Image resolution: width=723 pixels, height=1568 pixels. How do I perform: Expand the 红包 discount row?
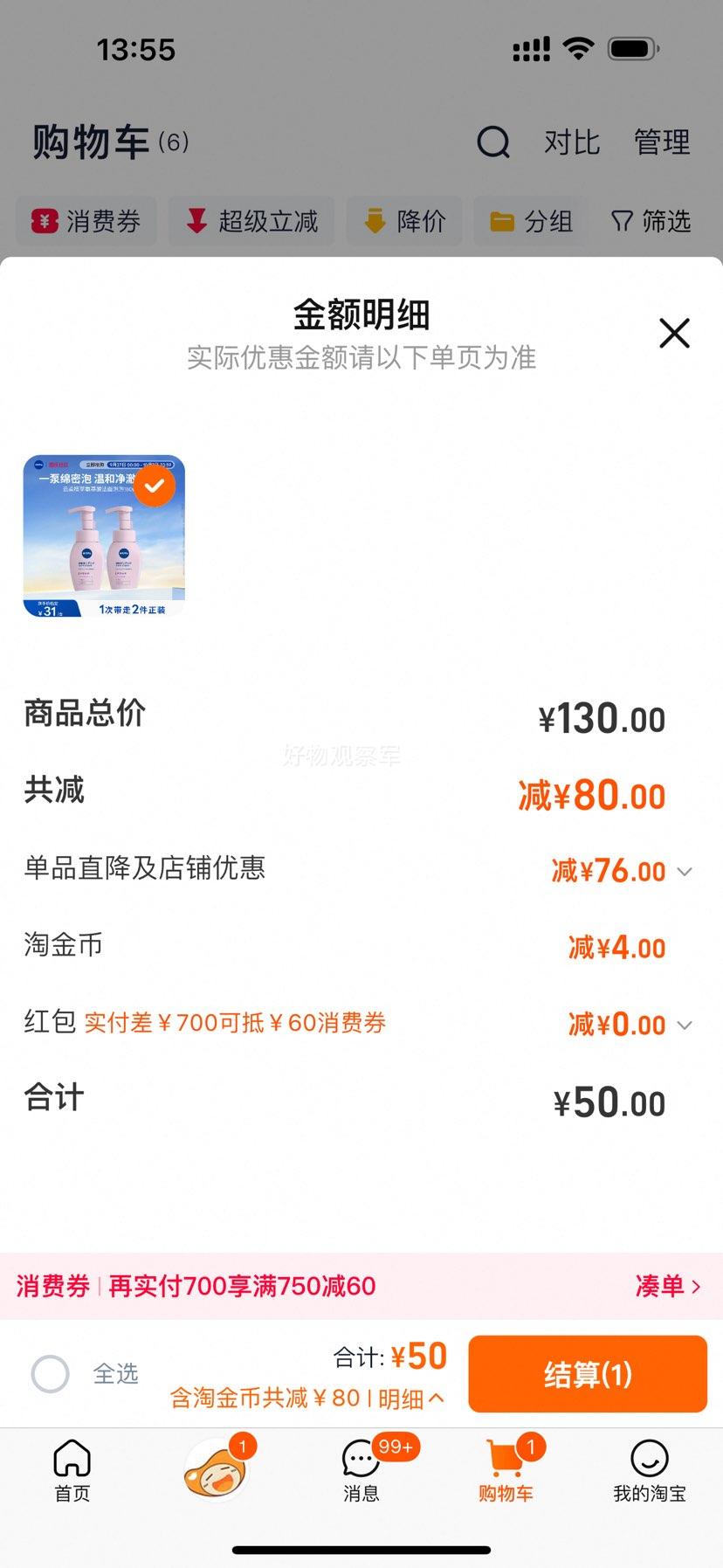click(x=685, y=1025)
